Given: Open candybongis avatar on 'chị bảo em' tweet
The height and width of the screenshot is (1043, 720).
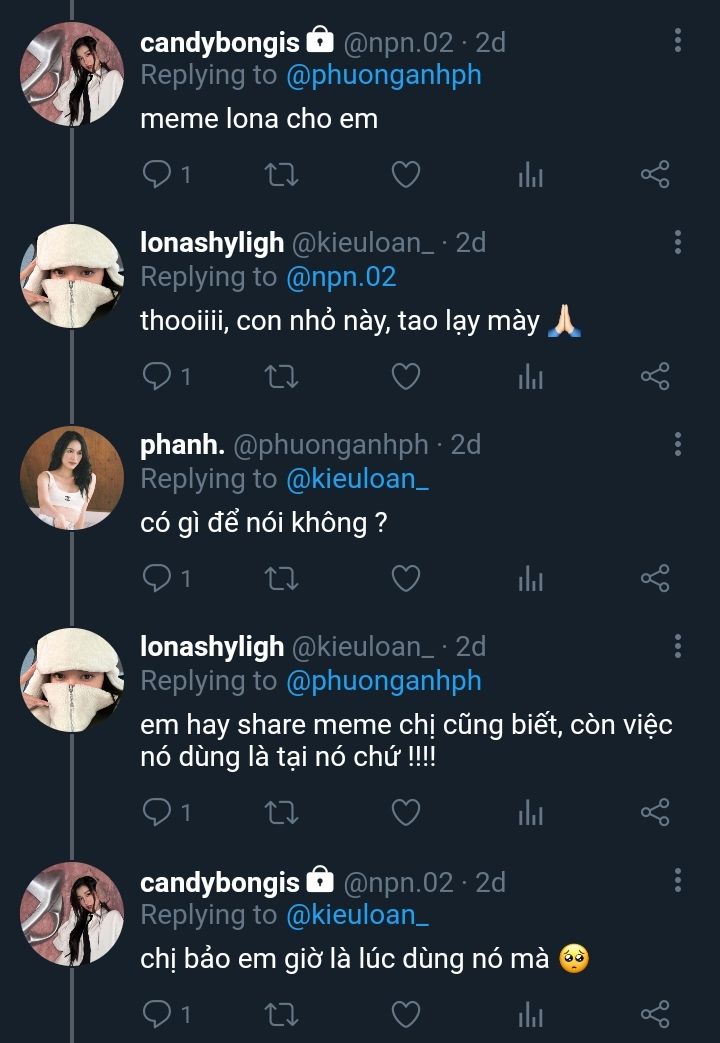Looking at the screenshot, I should pyautogui.click(x=72, y=913).
